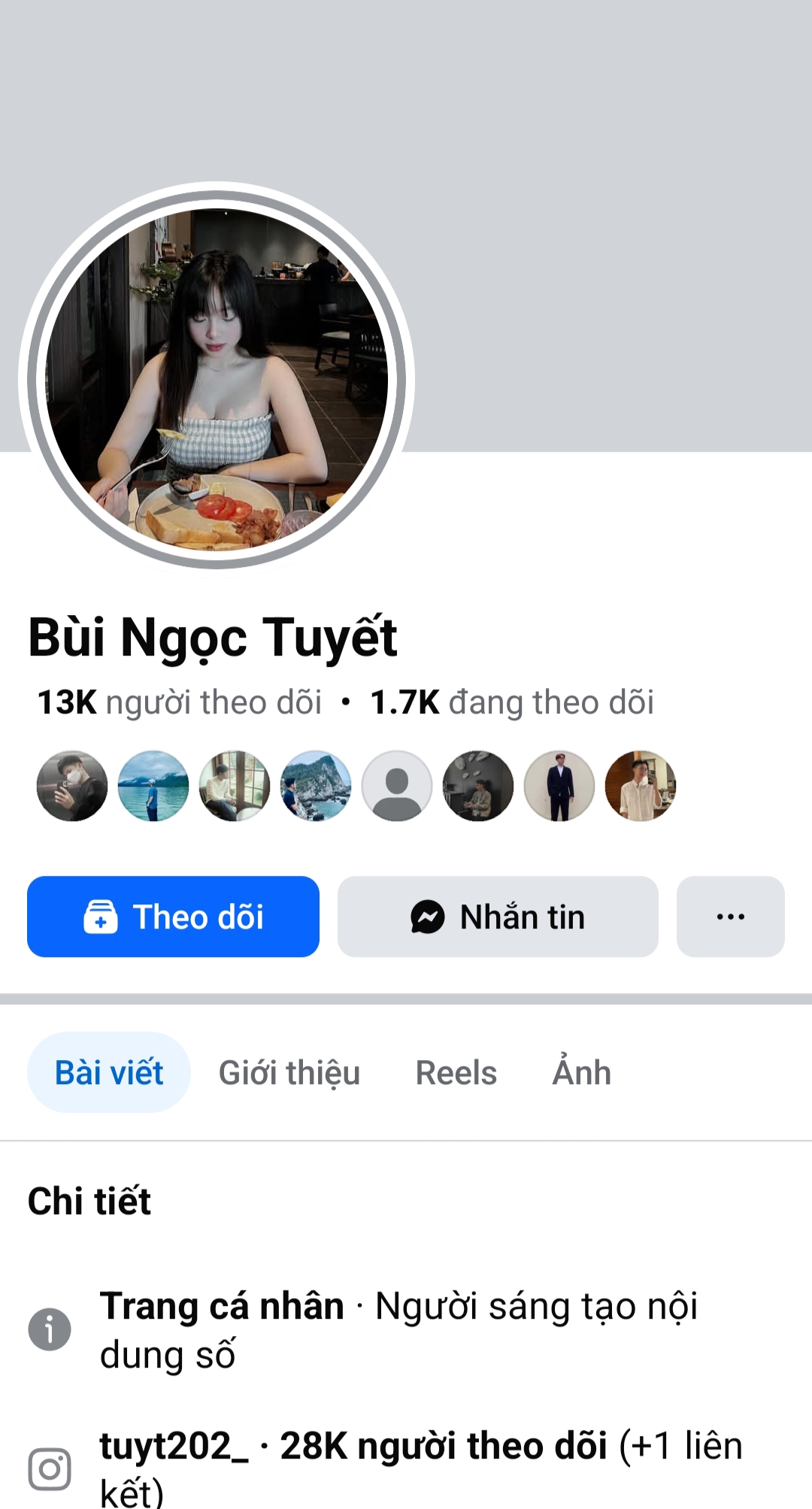Click the Messenger icon on Nhắn tin button
812x1509 pixels.
point(426,916)
